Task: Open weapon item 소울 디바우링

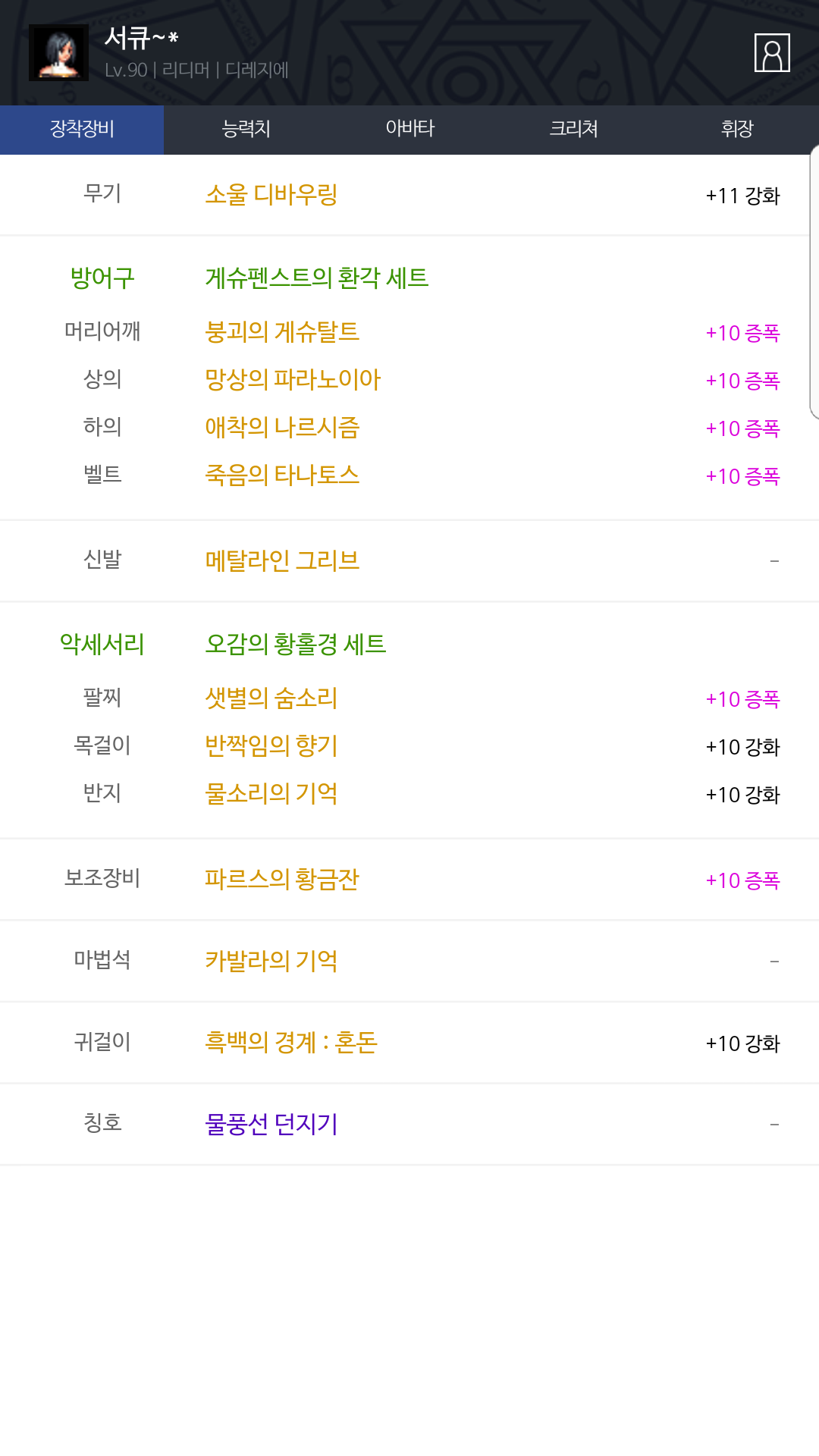Action: pyautogui.click(x=271, y=195)
